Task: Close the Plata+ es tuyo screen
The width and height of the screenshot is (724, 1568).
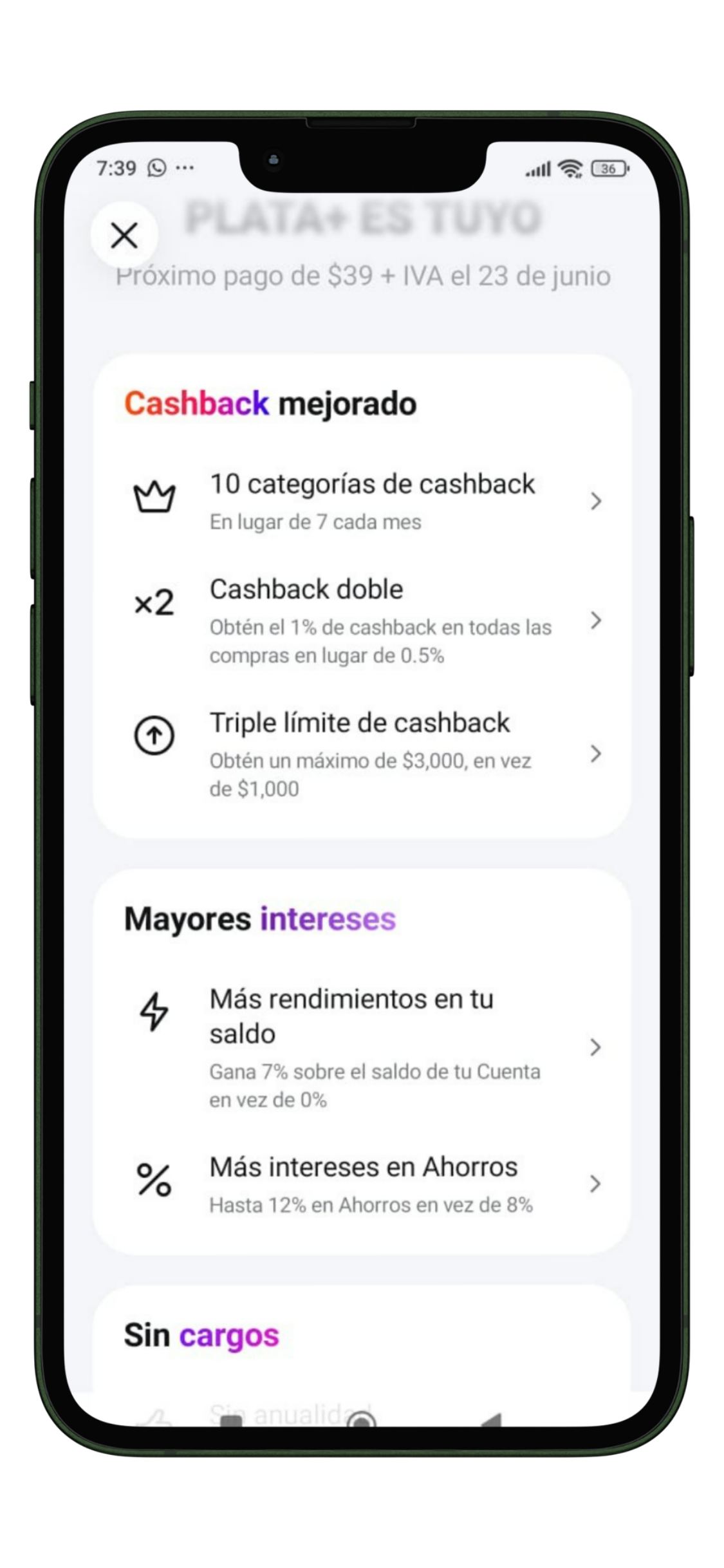Action: tap(125, 235)
